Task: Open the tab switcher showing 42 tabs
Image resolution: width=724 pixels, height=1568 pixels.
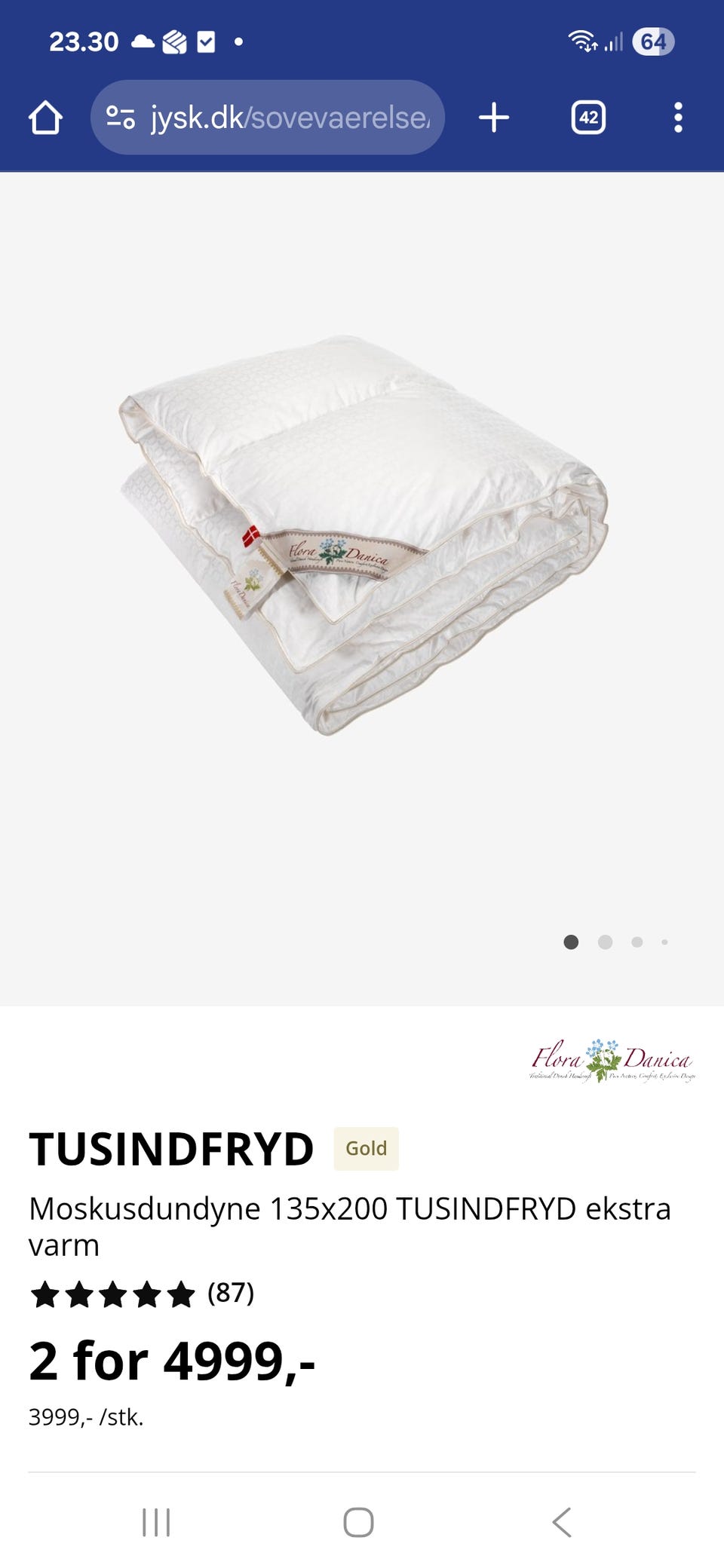Action: (588, 118)
